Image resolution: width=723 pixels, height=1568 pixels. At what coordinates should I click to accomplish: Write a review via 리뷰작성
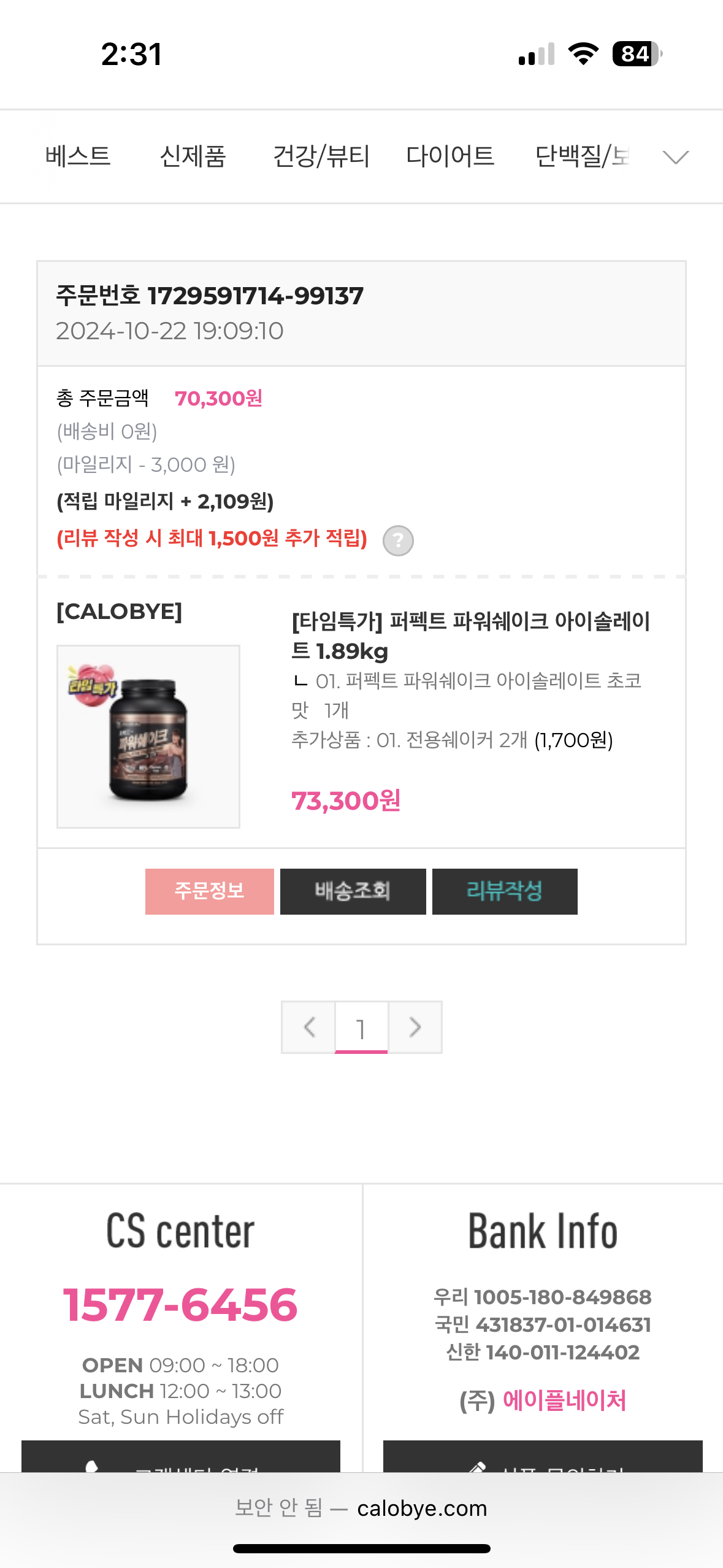pyautogui.click(x=505, y=891)
